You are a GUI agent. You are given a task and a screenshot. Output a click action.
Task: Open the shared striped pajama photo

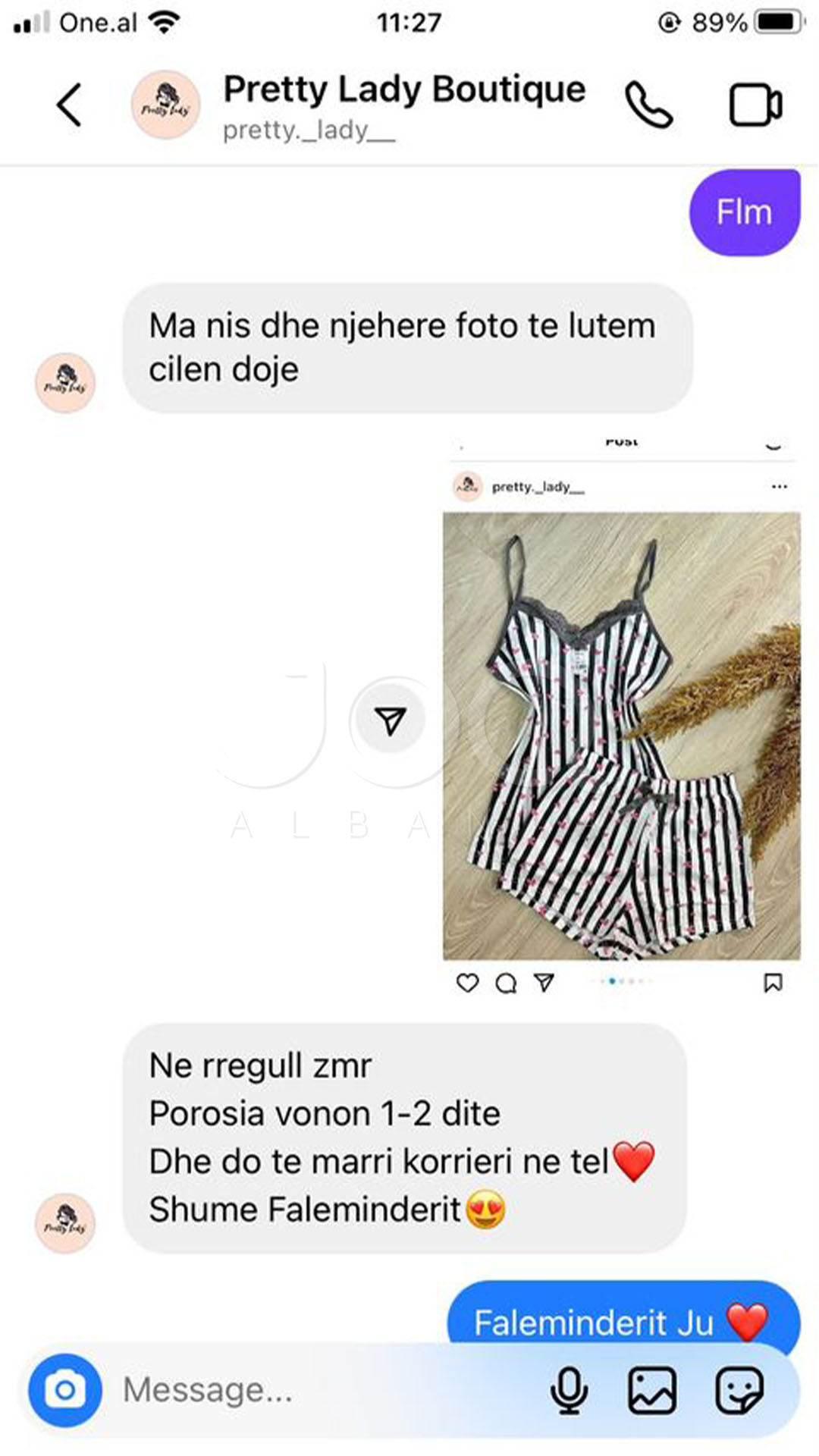(621, 736)
